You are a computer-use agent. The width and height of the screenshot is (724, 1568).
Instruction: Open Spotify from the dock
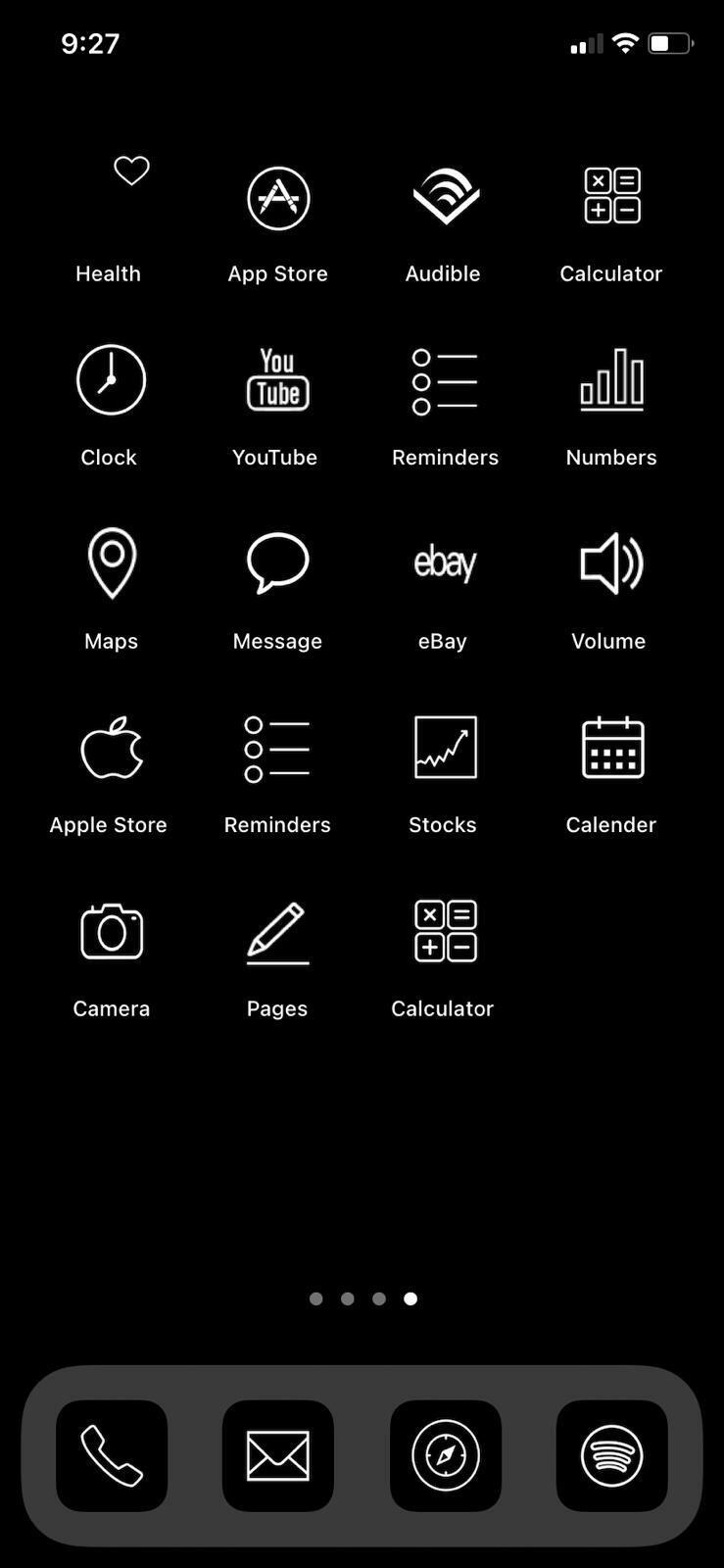[612, 1455]
